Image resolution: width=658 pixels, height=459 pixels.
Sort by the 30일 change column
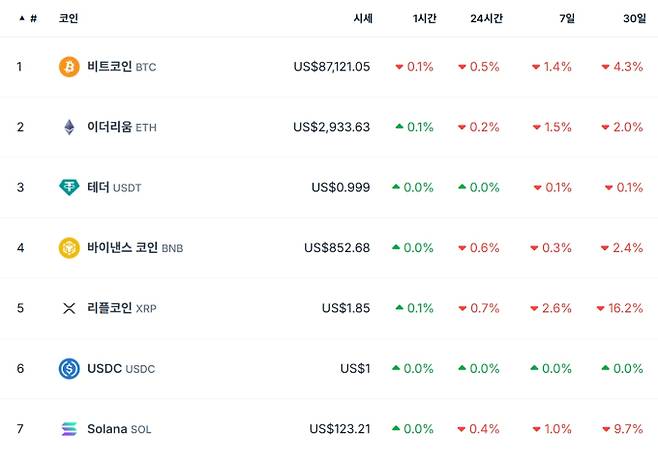(x=634, y=18)
